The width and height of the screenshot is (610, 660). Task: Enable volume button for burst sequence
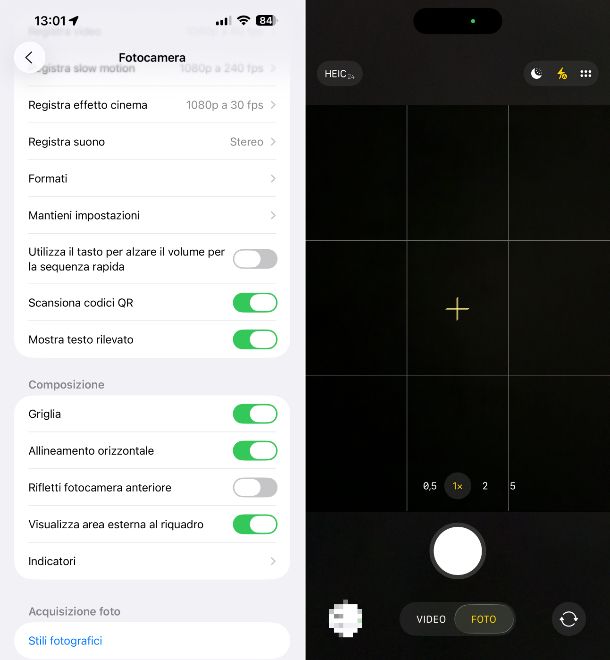pyautogui.click(x=254, y=259)
